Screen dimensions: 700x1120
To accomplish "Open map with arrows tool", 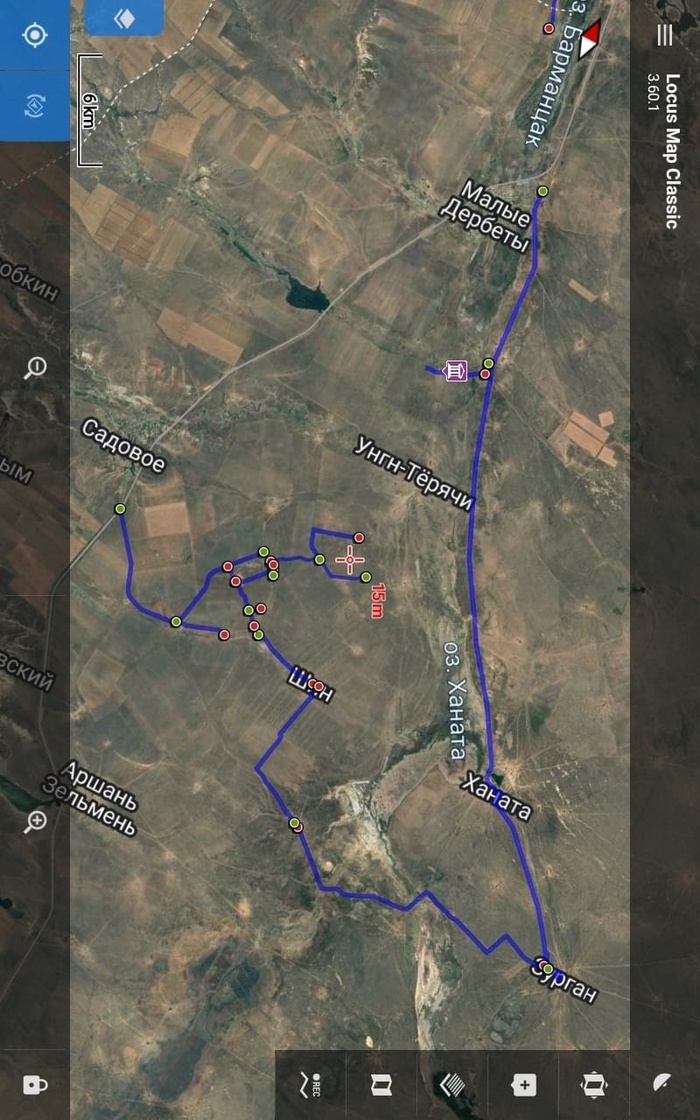I will coord(594,1085).
